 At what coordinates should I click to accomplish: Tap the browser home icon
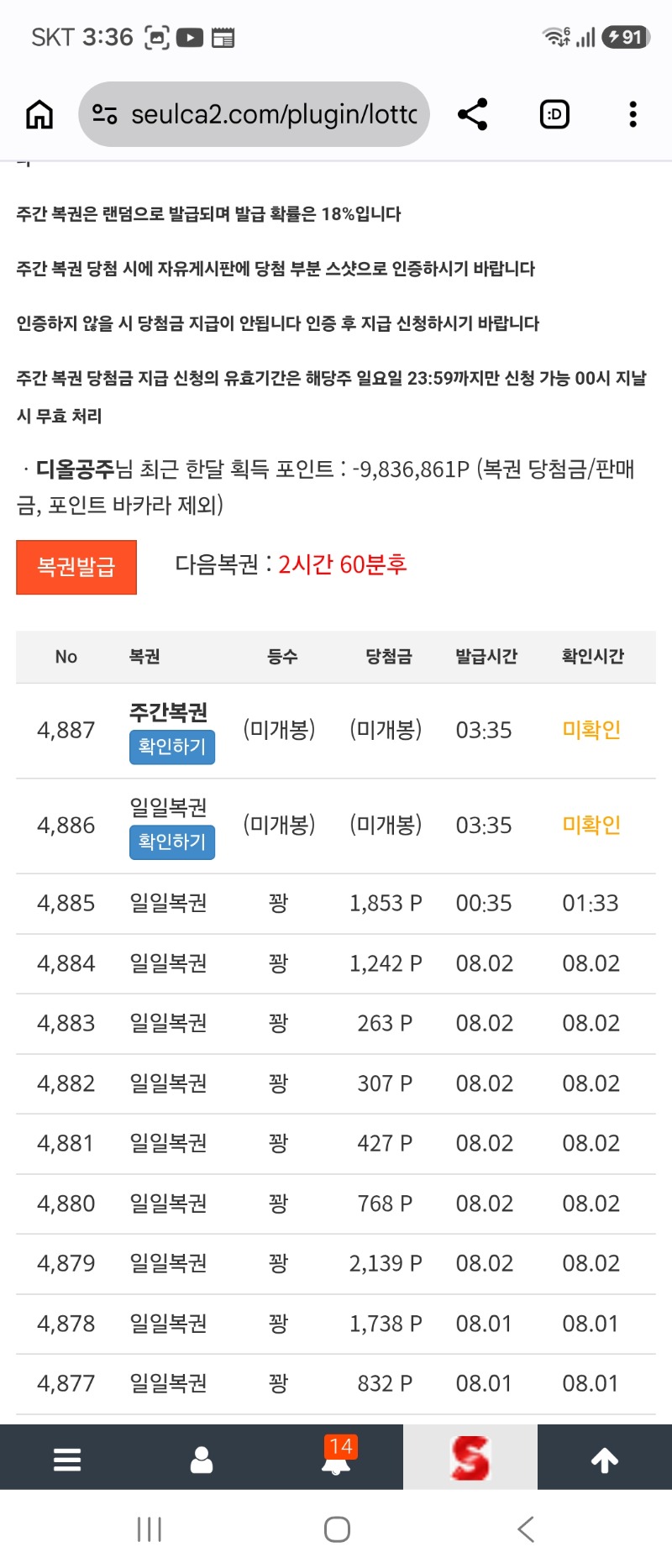pos(39,114)
